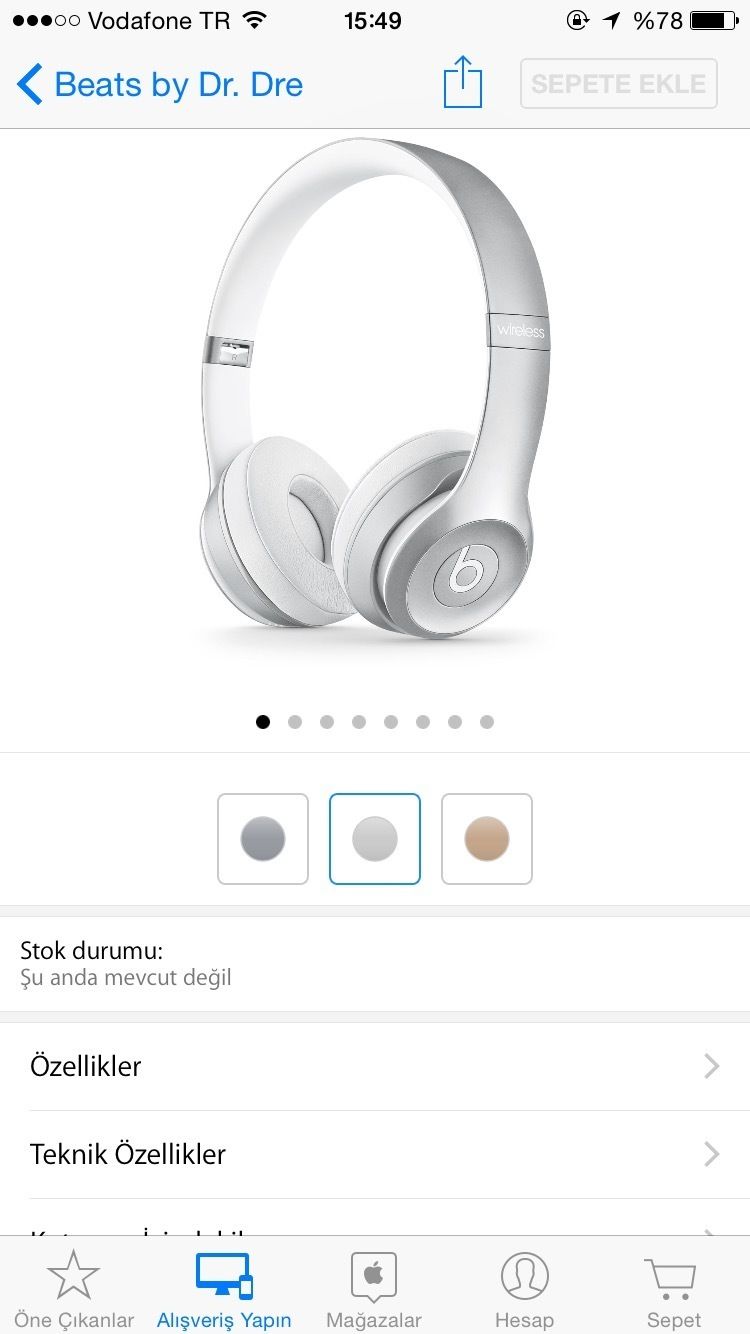Open the Mağazalar tab
Screen dimensions: 750x1334
tap(374, 1290)
